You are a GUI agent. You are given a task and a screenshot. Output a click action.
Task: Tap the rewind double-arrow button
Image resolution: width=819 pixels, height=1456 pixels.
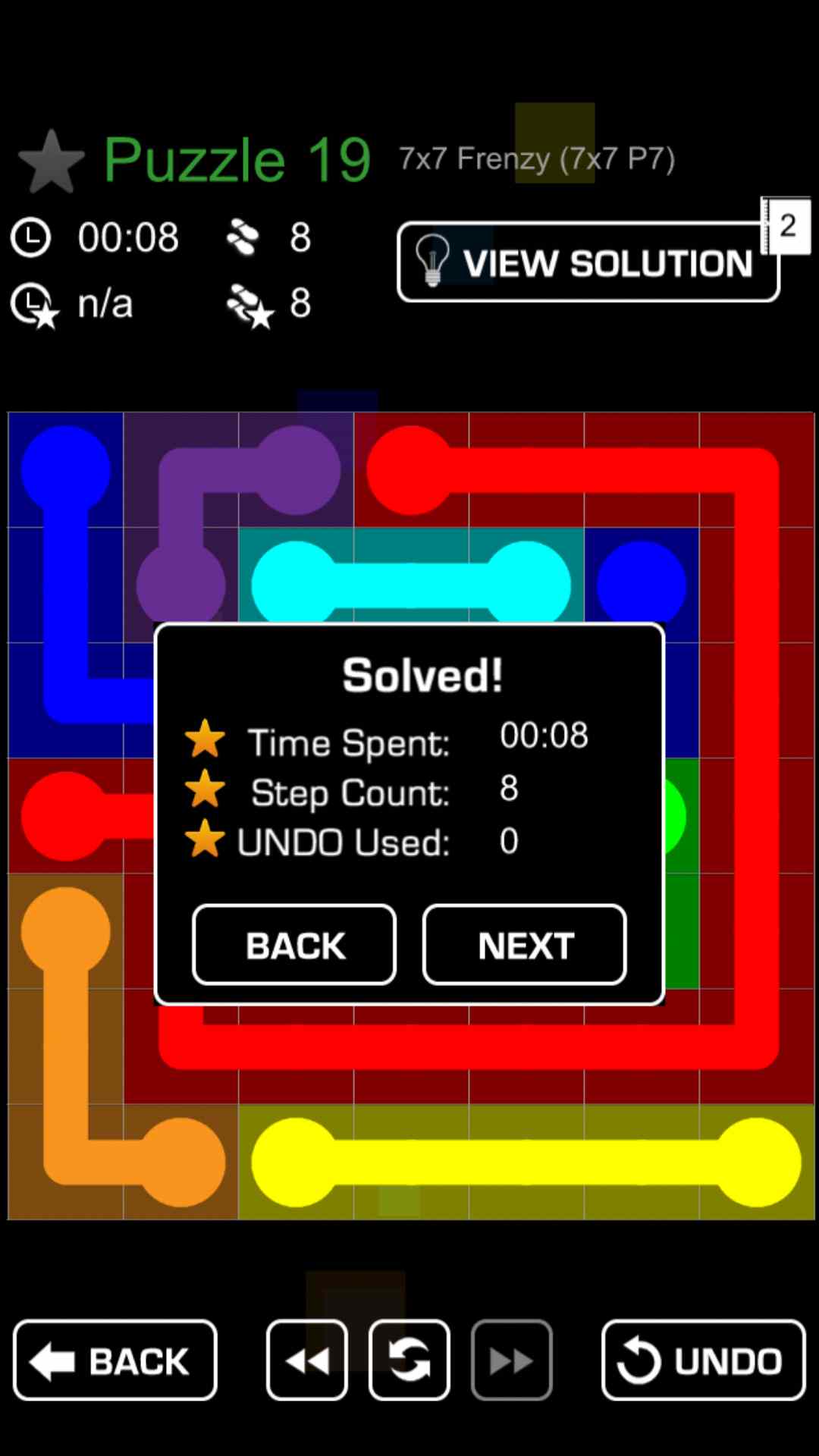pos(307,1360)
